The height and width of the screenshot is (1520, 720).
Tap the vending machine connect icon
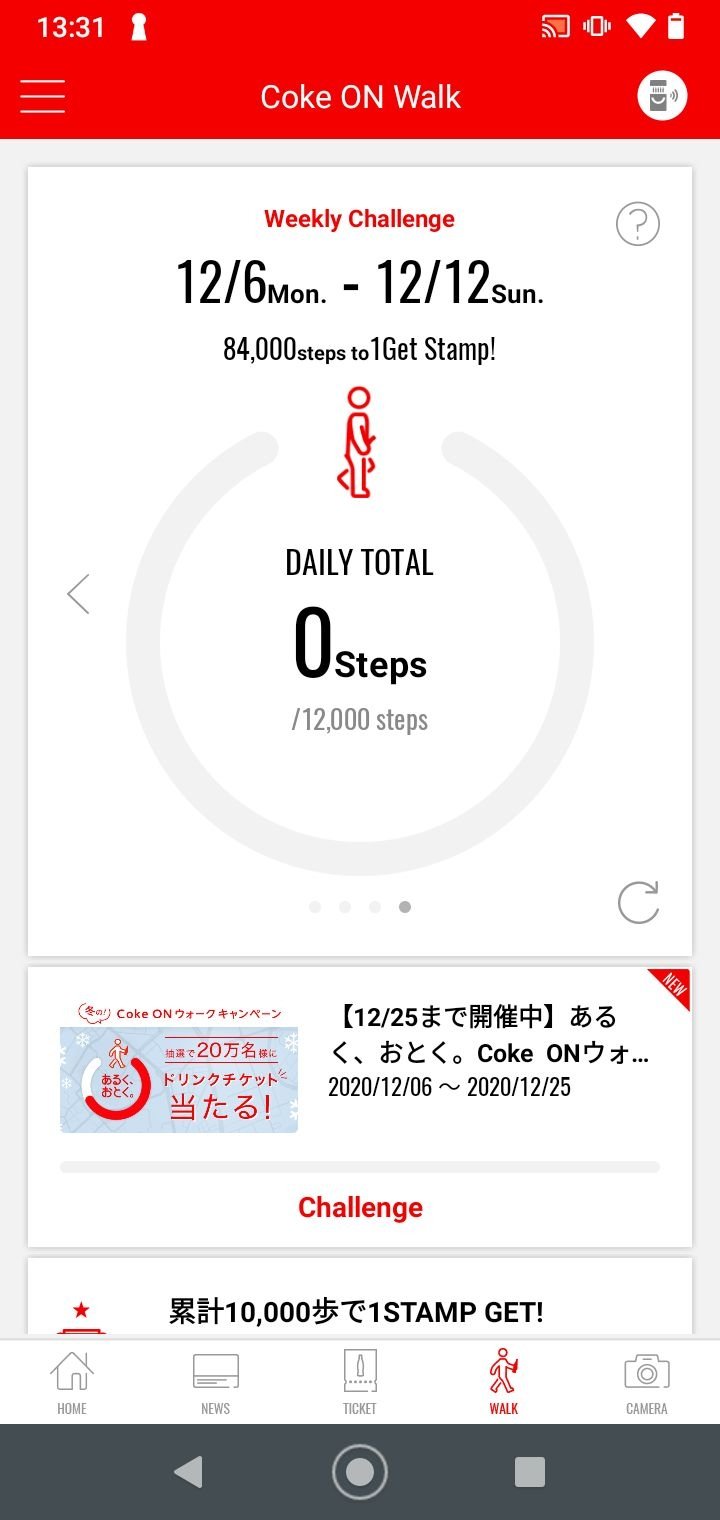[x=662, y=97]
